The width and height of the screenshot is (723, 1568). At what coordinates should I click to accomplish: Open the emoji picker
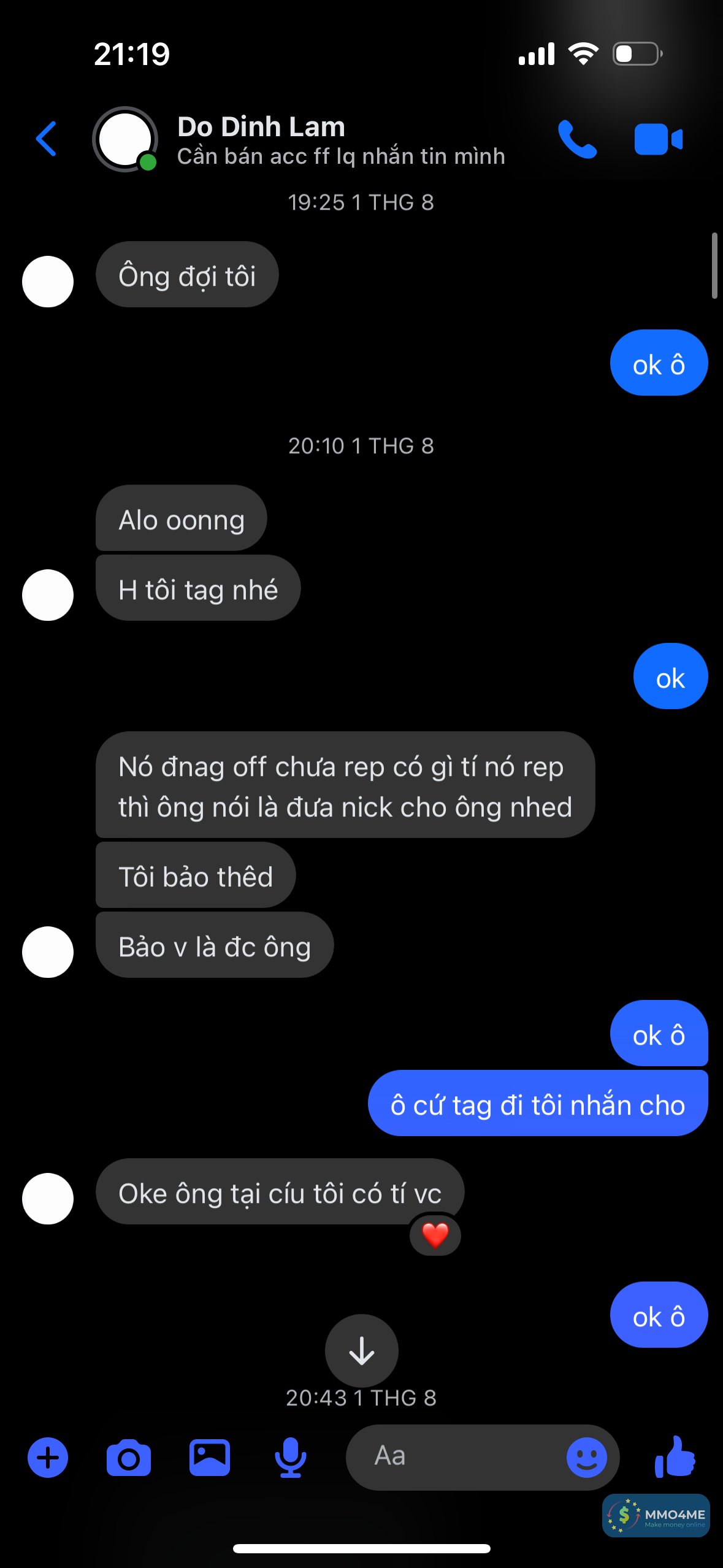586,1458
